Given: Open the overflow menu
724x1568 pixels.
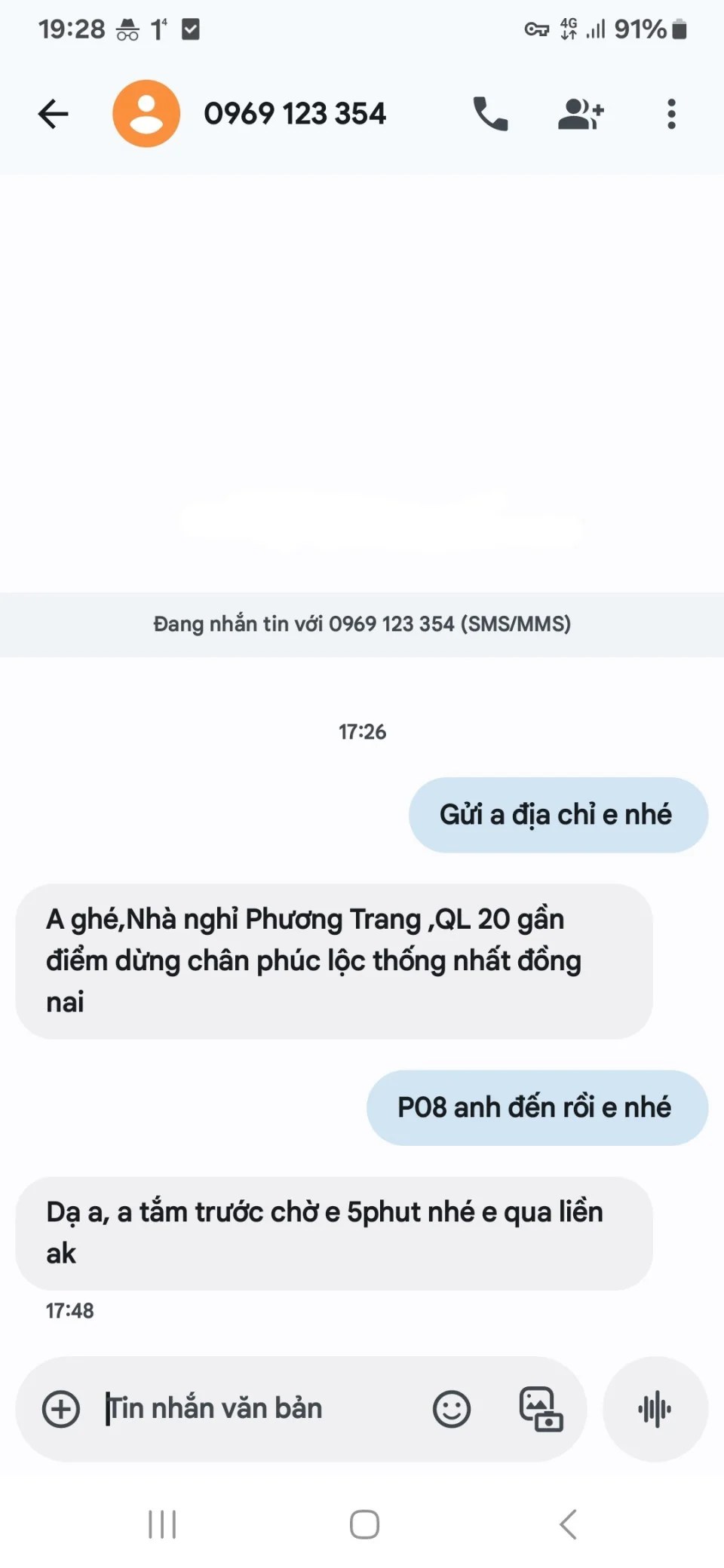Looking at the screenshot, I should click(x=671, y=115).
